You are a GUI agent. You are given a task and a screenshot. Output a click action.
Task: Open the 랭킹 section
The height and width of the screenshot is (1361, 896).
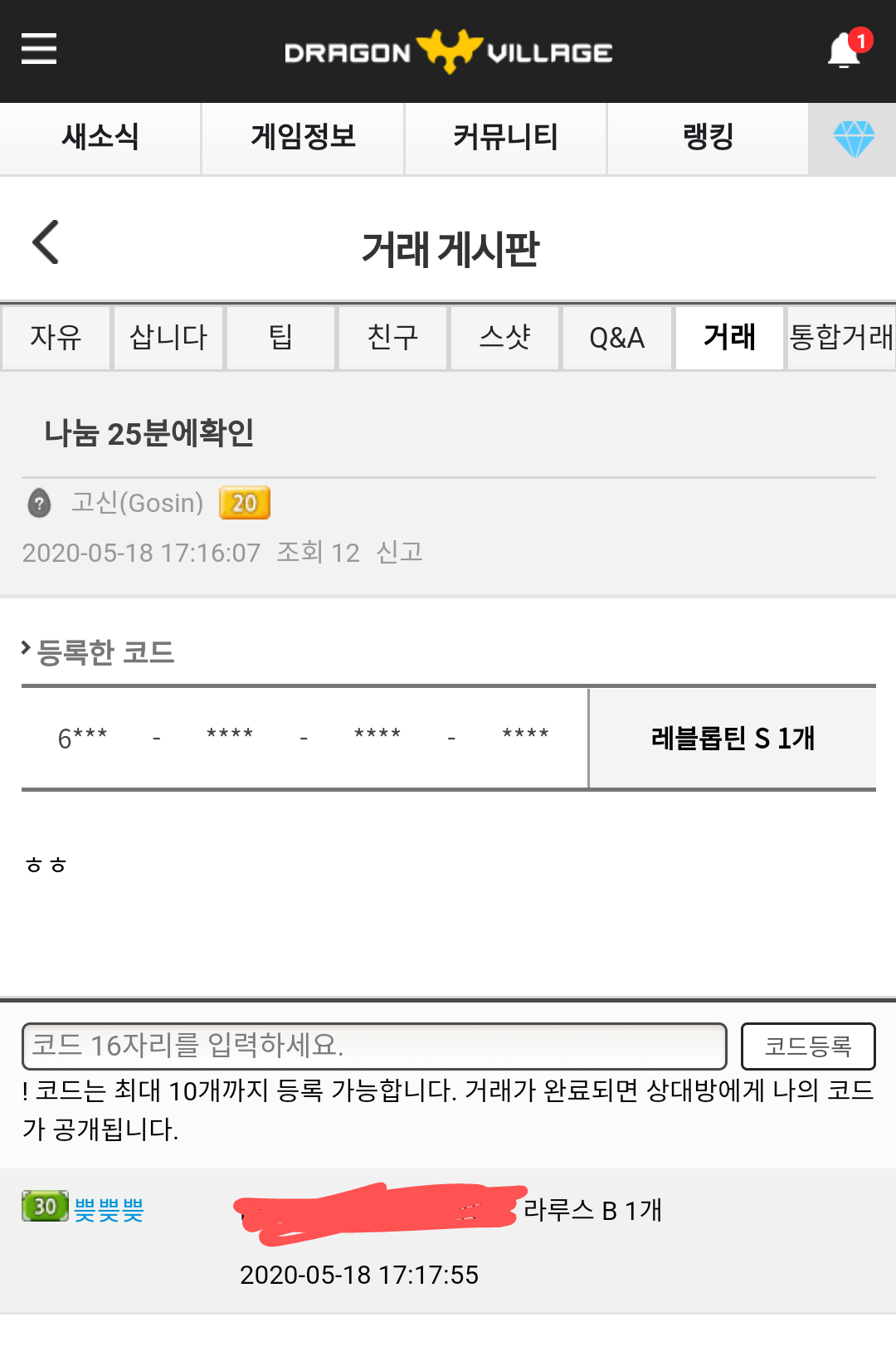point(708,138)
